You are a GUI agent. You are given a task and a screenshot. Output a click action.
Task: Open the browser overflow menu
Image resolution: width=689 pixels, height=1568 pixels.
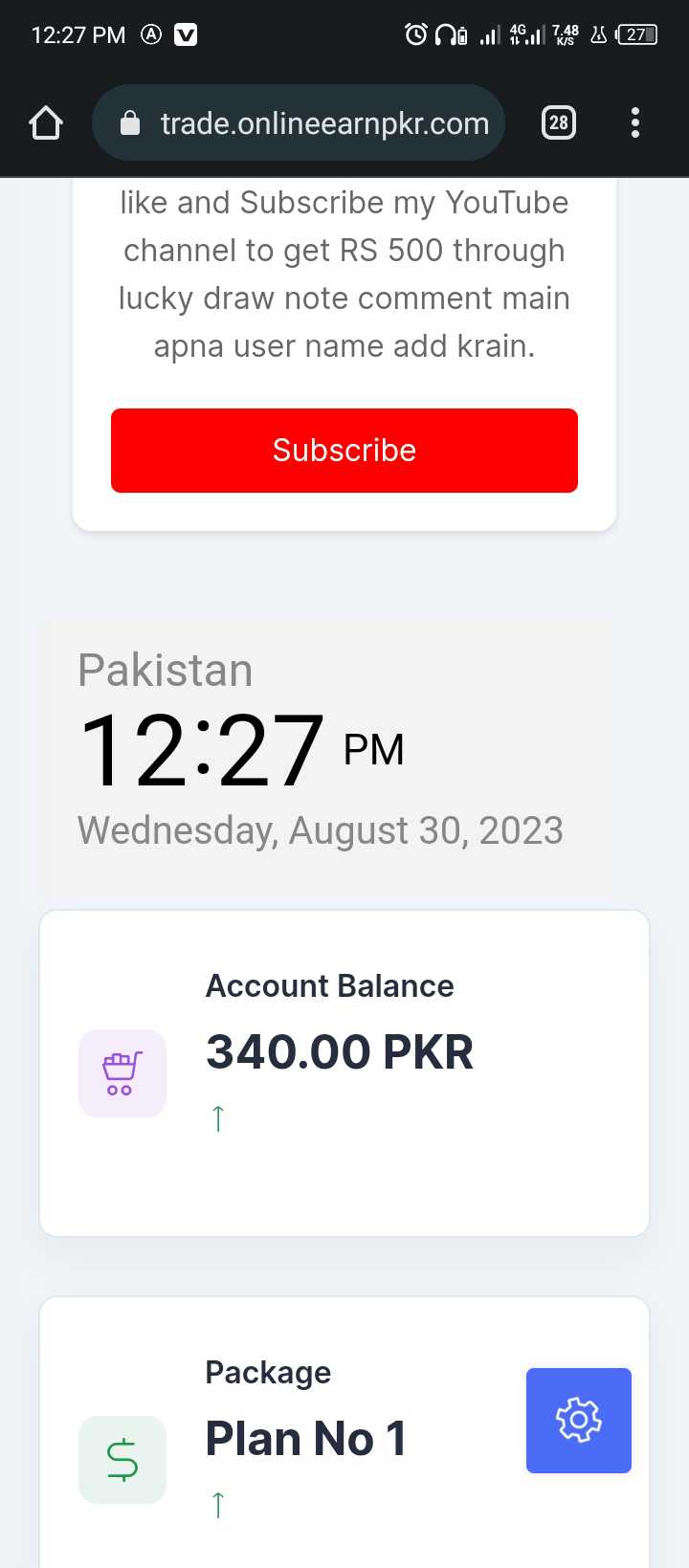pyautogui.click(x=635, y=122)
